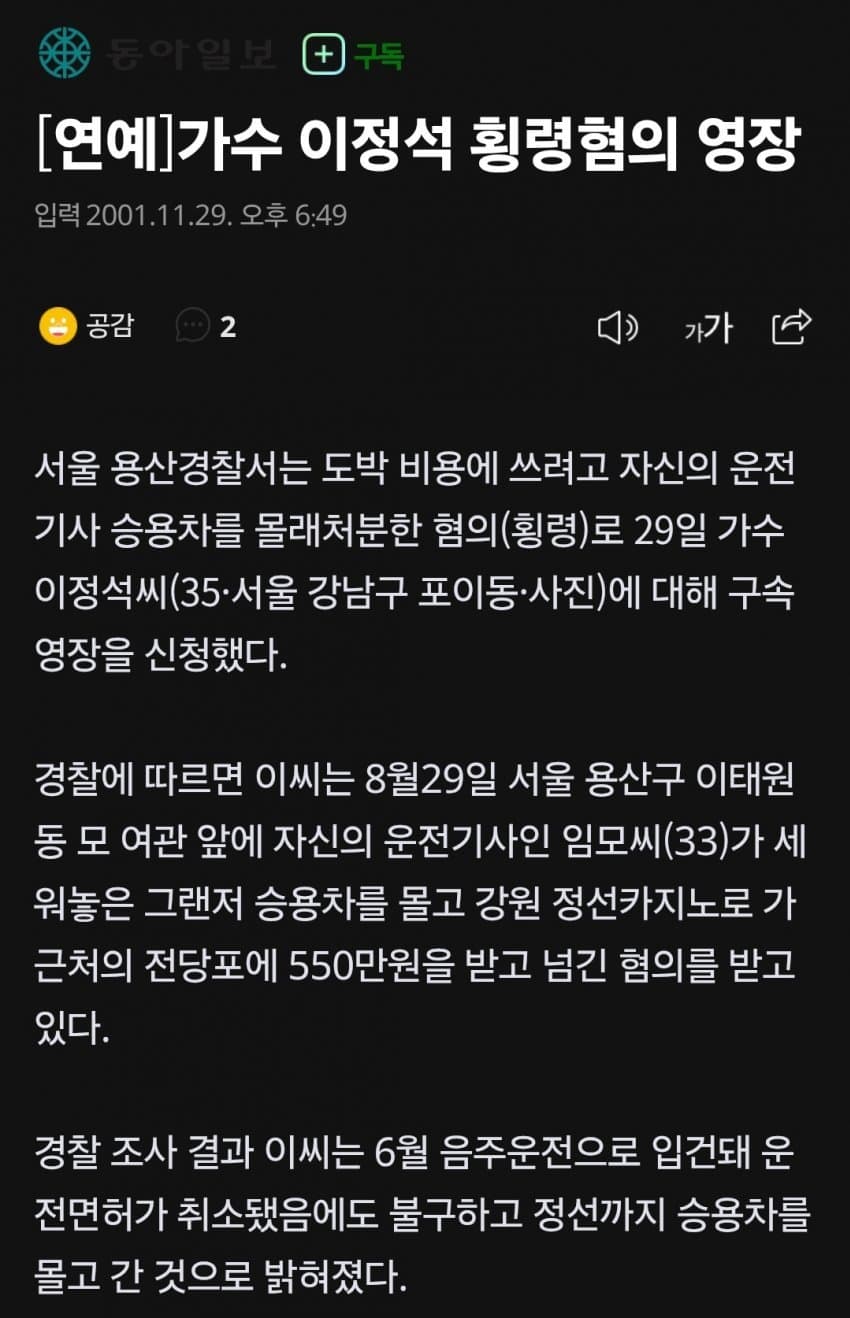
Task: Share this article
Action: [792, 326]
